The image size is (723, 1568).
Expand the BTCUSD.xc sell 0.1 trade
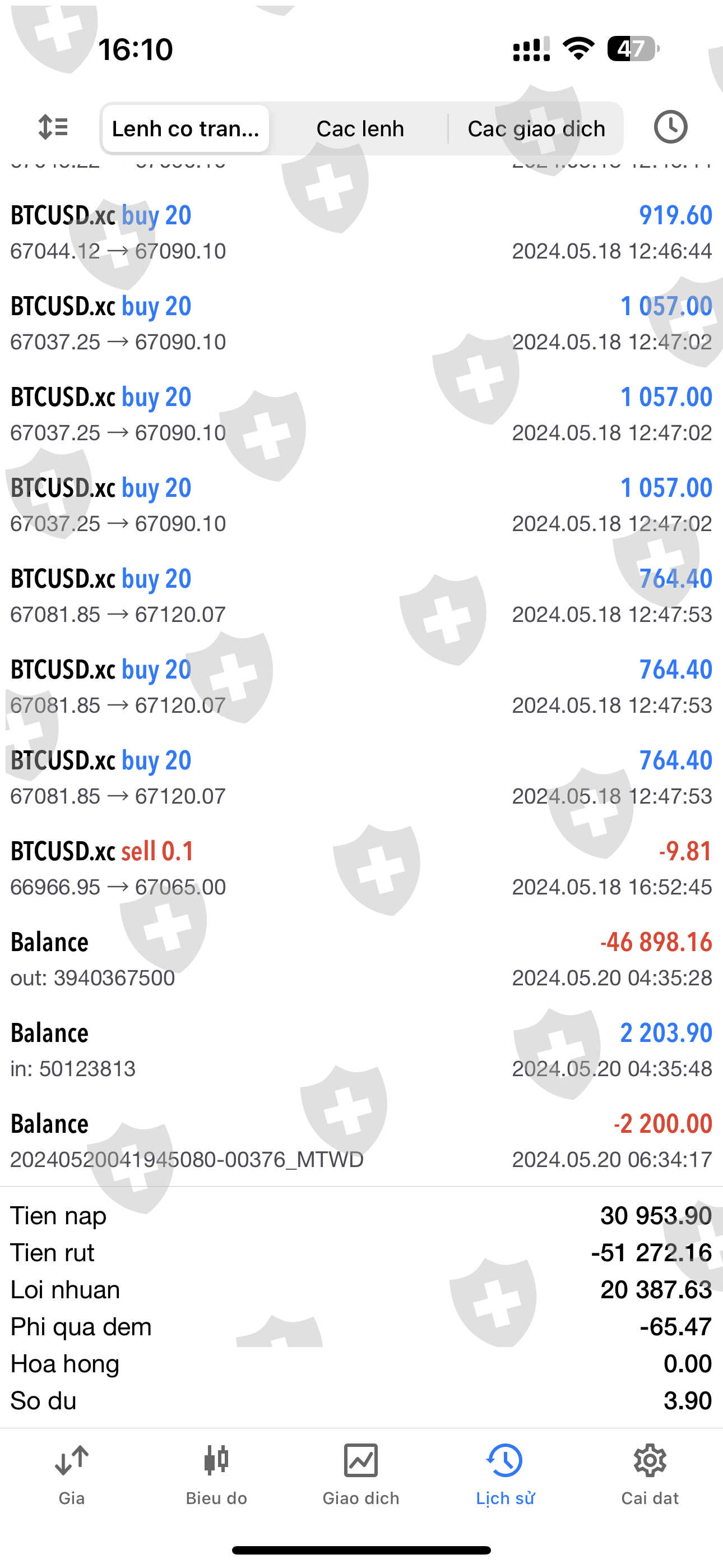pyautogui.click(x=361, y=869)
